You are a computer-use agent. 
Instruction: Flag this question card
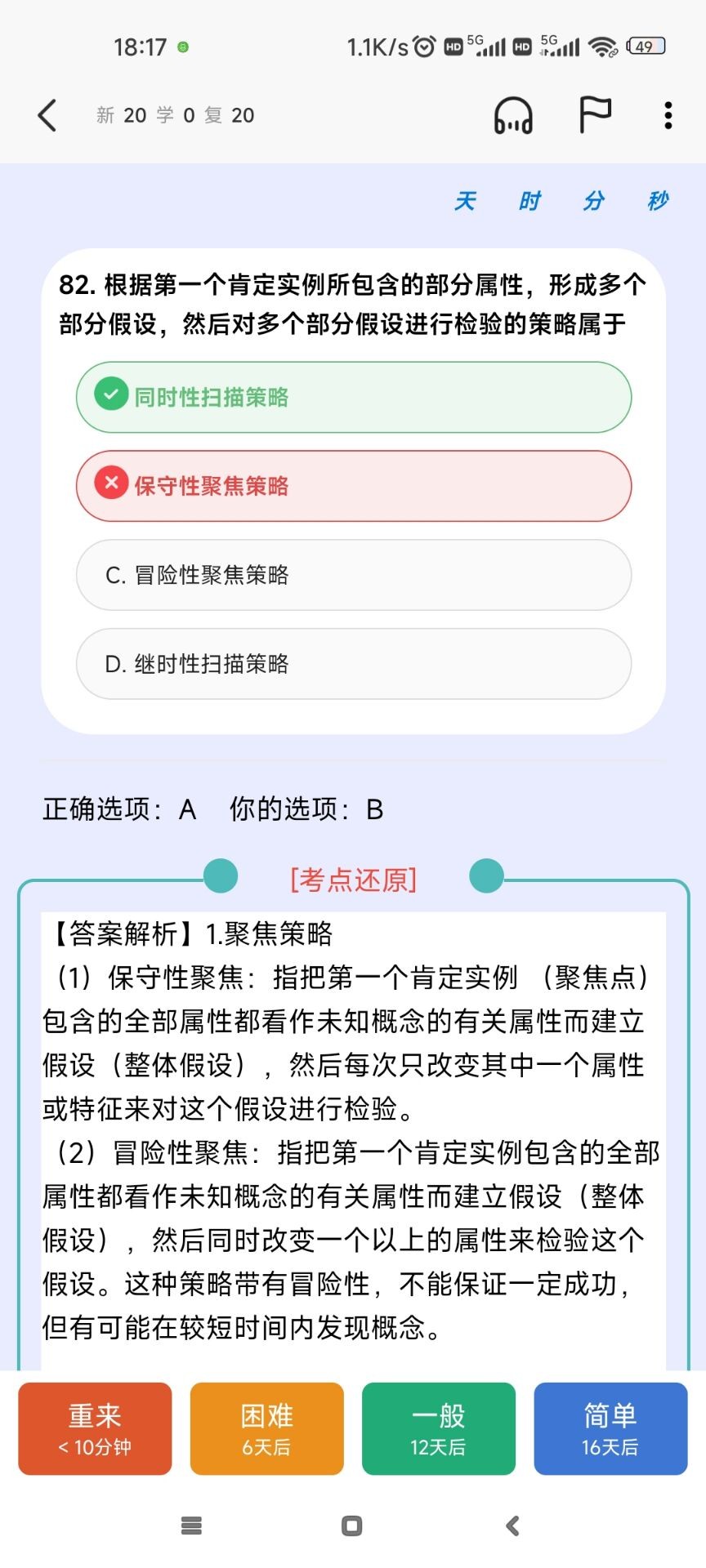pyautogui.click(x=595, y=115)
